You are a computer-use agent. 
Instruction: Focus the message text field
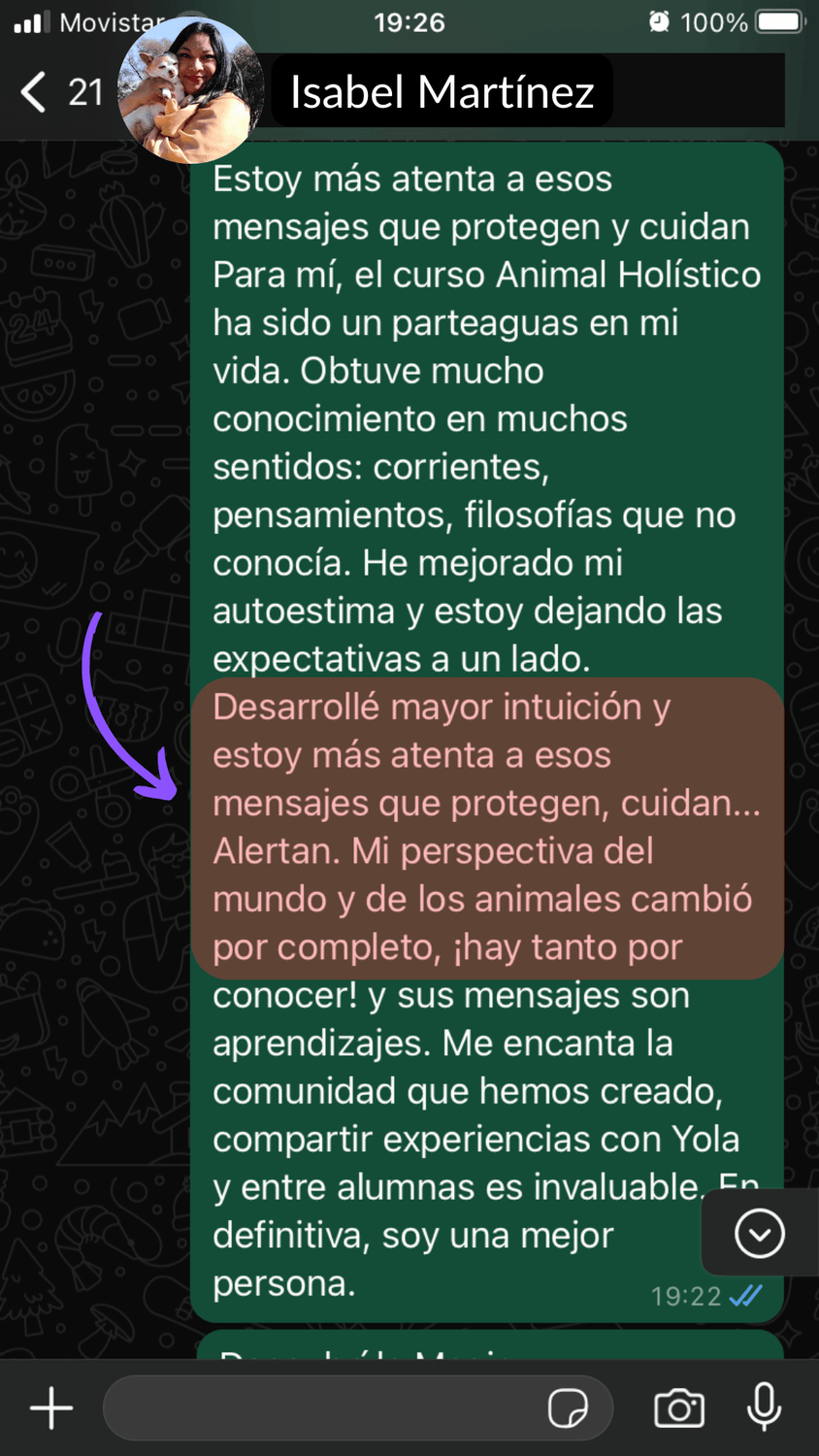pos(320,1407)
